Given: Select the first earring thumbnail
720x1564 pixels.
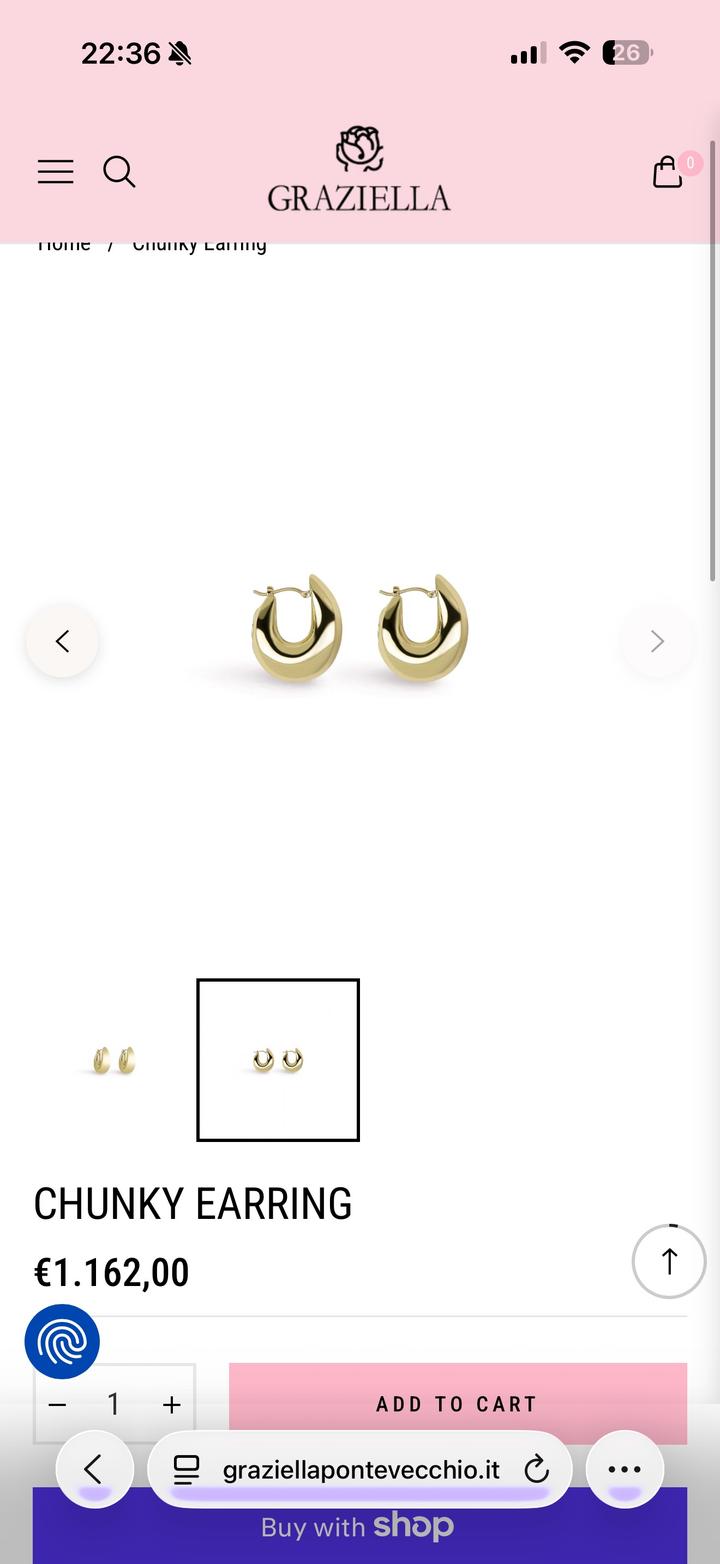Looking at the screenshot, I should point(113,1060).
